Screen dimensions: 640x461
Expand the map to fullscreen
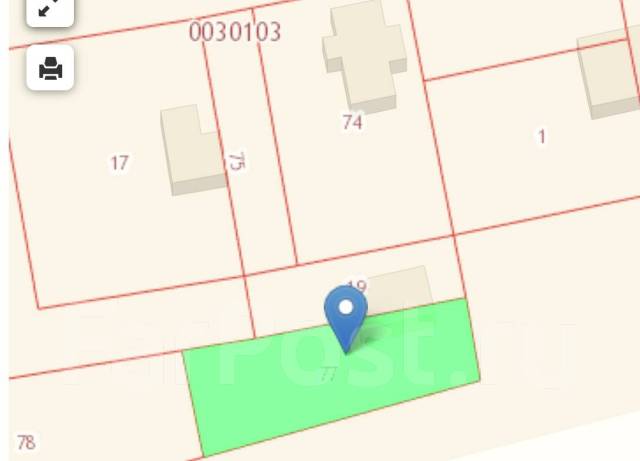48,9
